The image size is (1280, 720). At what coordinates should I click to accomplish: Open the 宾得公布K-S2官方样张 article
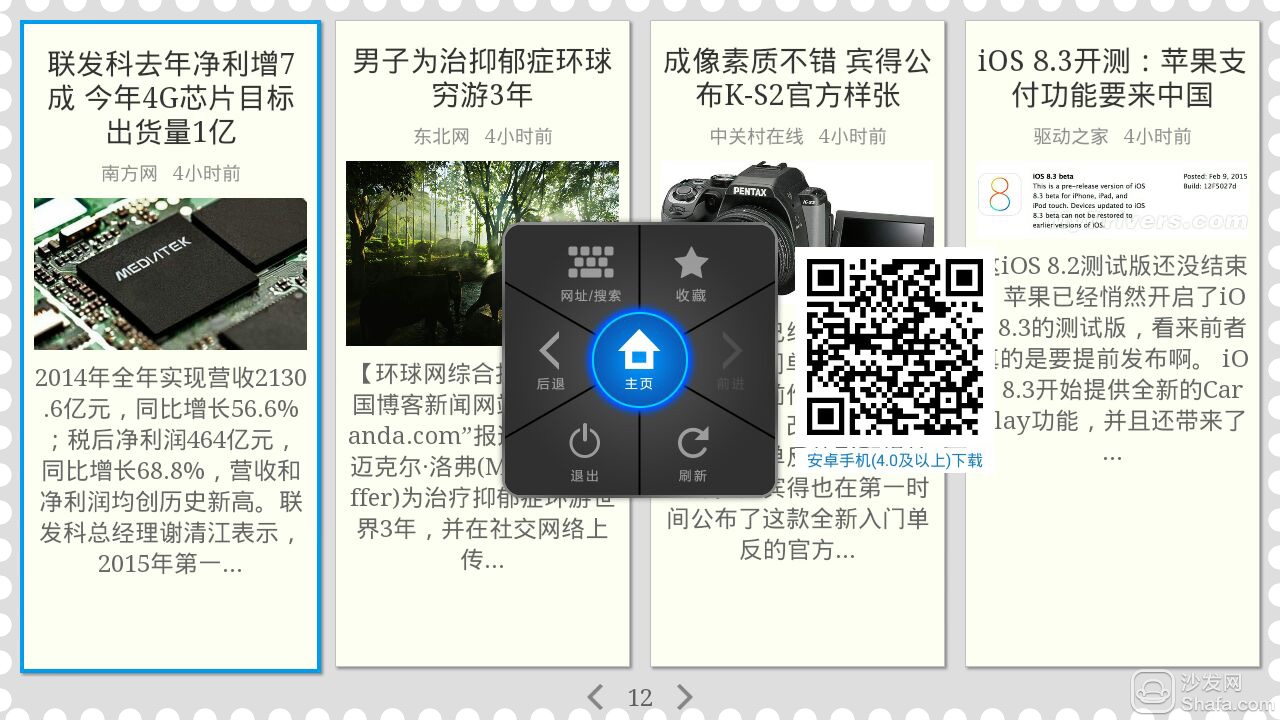[797, 78]
